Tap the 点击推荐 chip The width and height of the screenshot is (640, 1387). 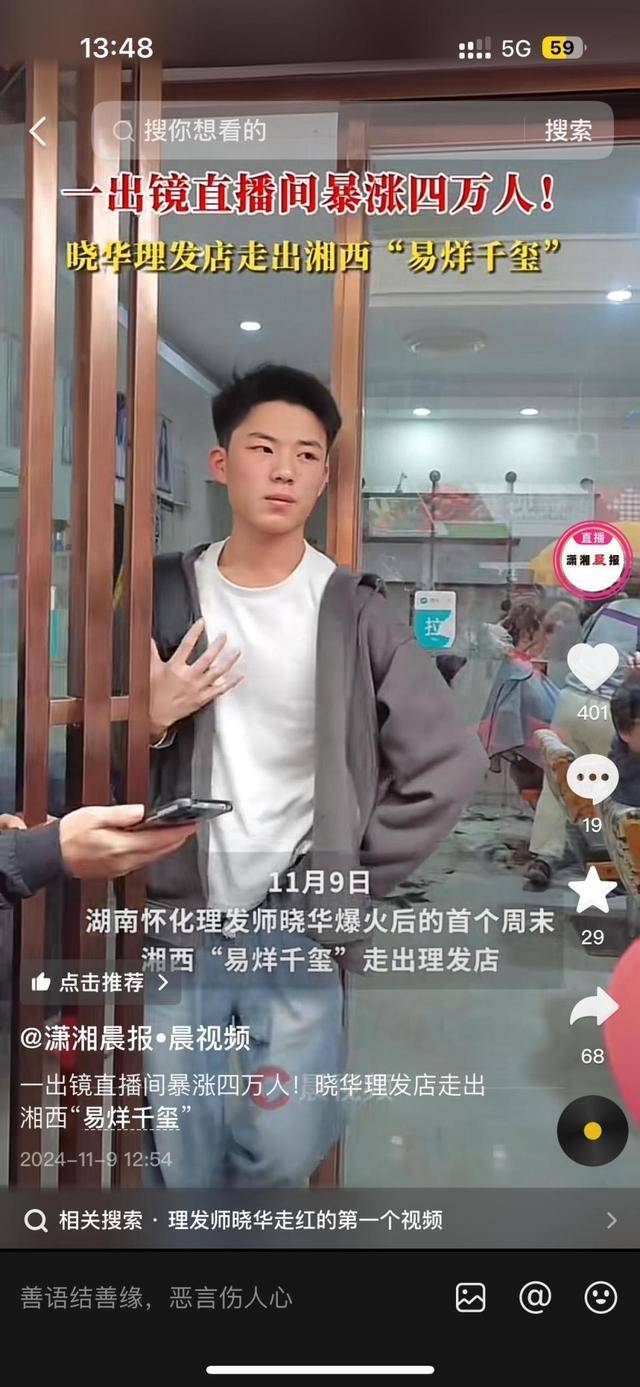click(x=100, y=982)
